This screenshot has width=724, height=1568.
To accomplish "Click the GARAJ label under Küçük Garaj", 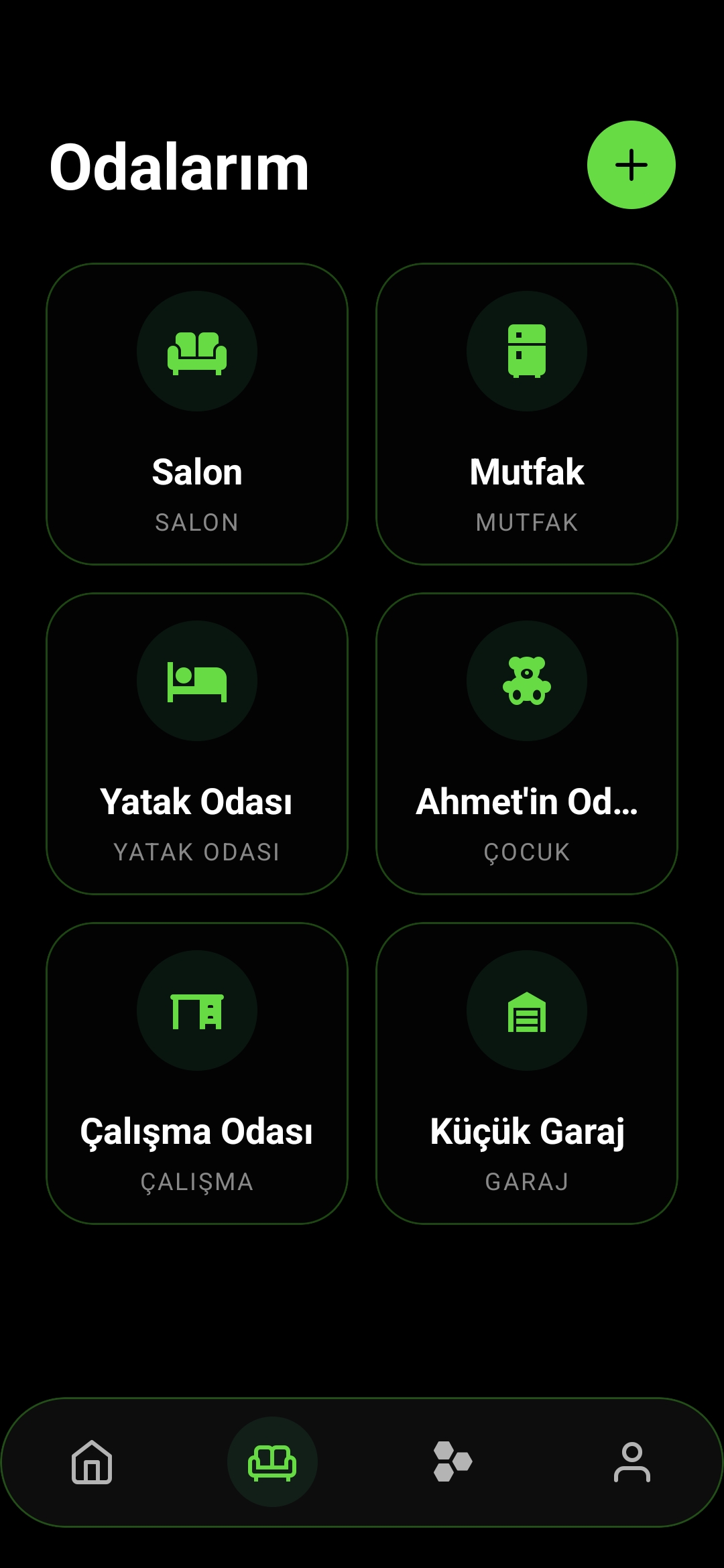I will click(x=528, y=1182).
